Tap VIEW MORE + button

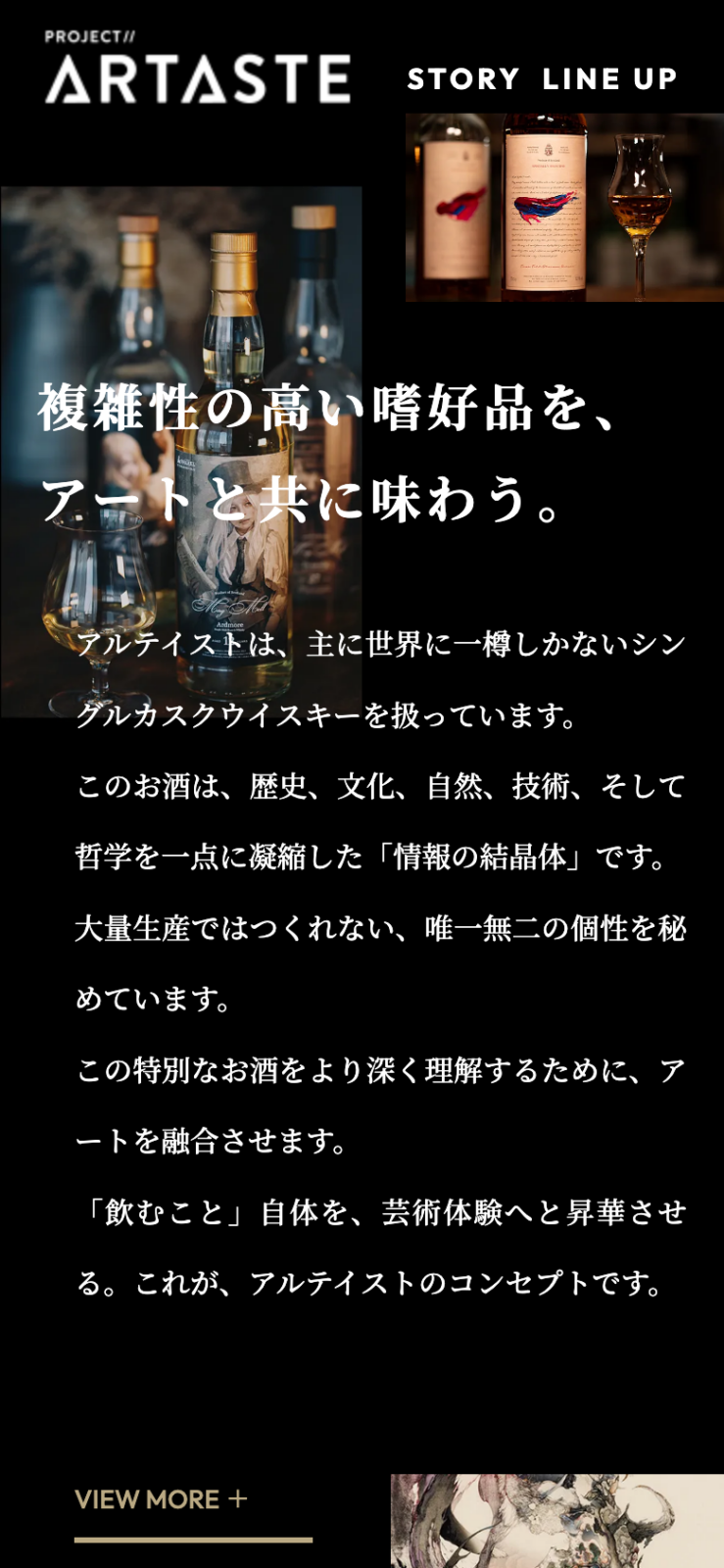(x=162, y=1499)
